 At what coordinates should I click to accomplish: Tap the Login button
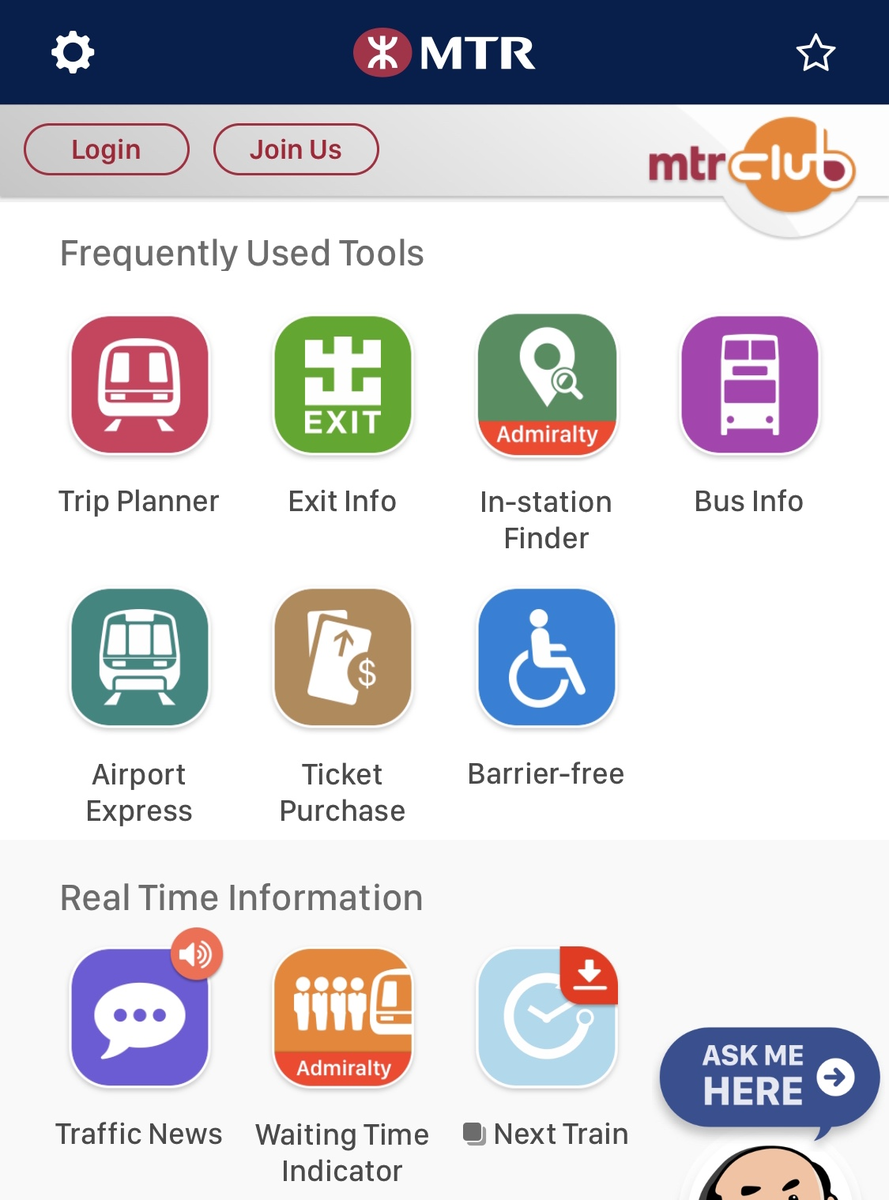(x=106, y=150)
